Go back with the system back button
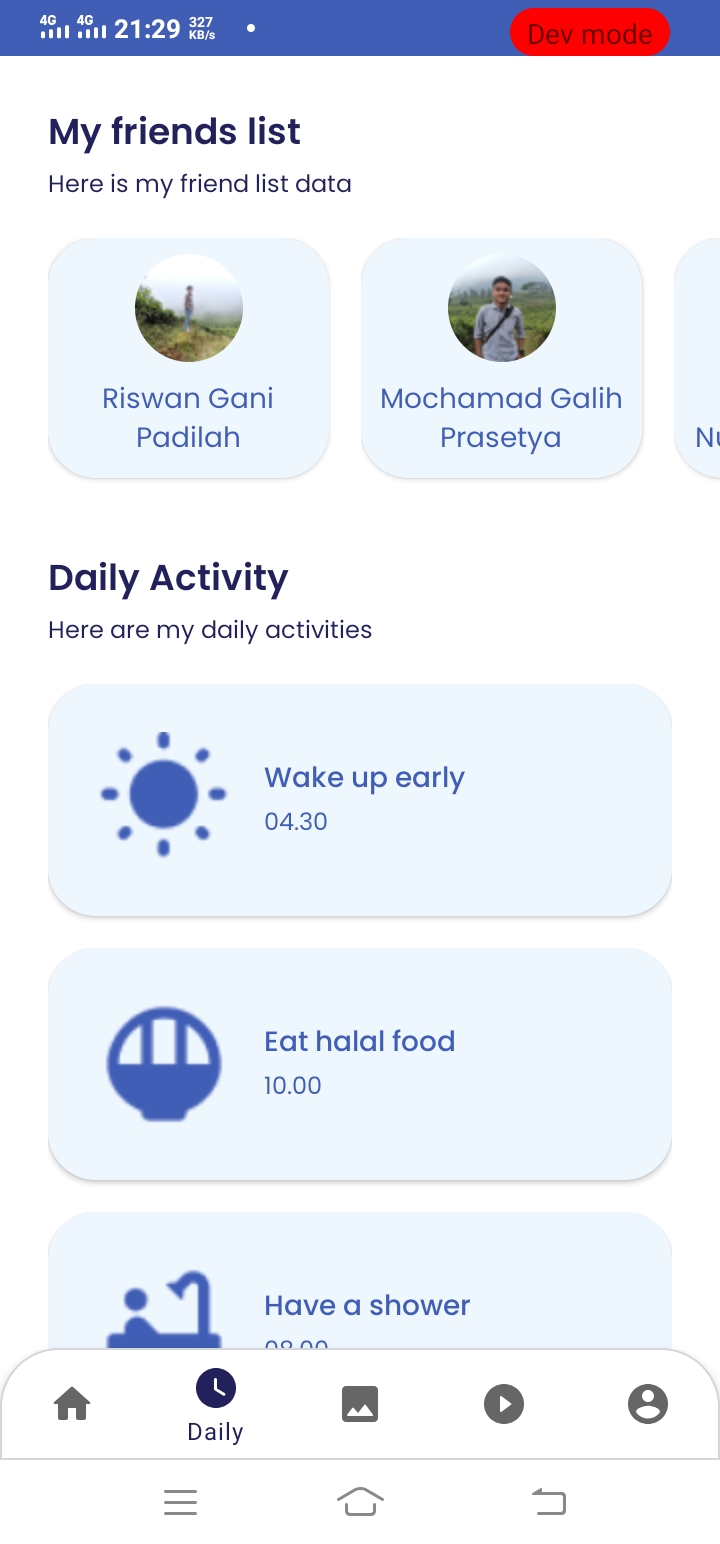The image size is (720, 1544). coord(548,1501)
